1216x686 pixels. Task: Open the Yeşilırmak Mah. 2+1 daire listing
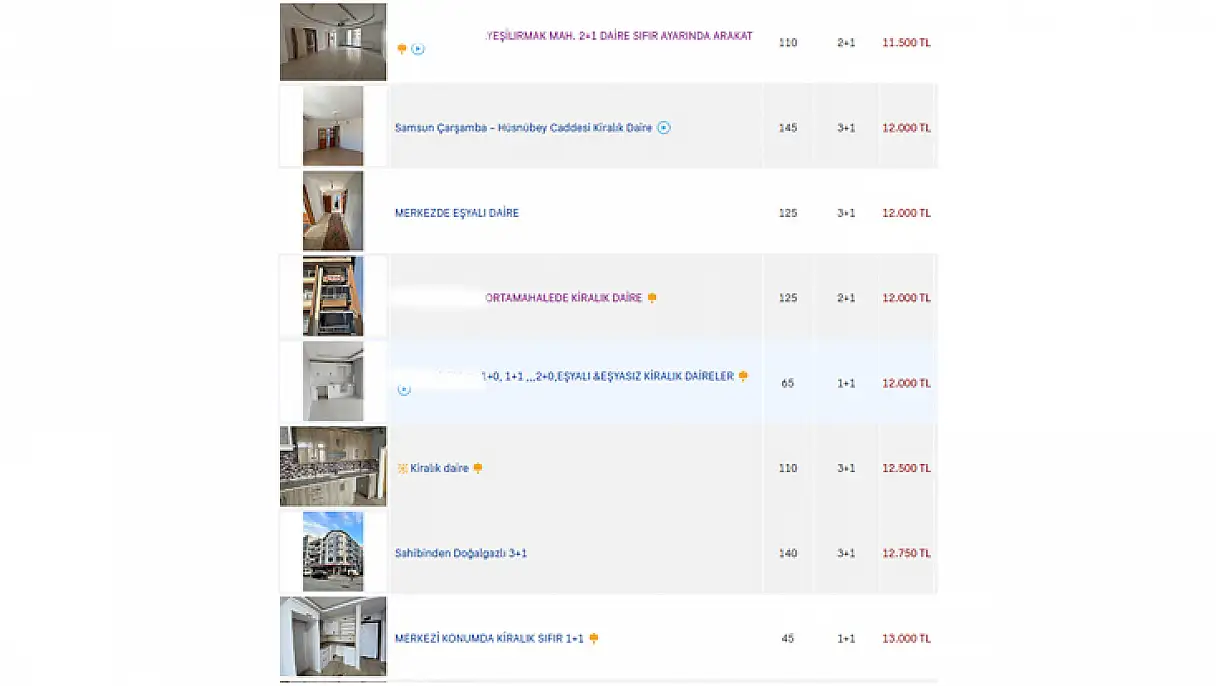(x=618, y=36)
